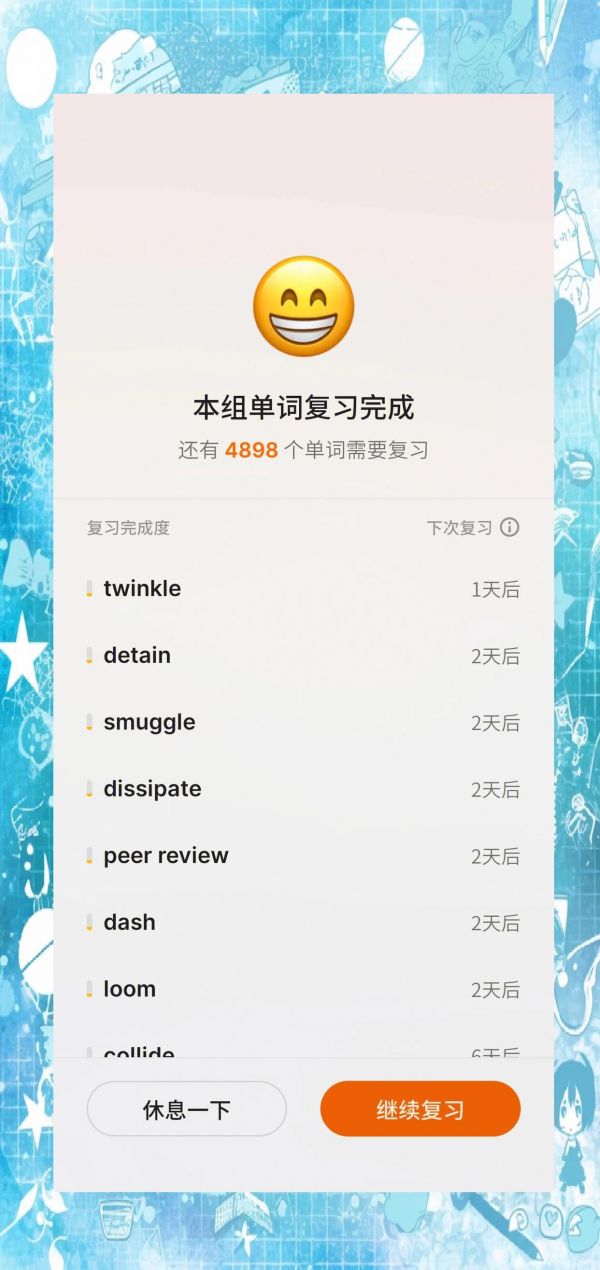Screen dimensions: 600x1270
Task: Open the peer review entry
Action: coord(303,856)
